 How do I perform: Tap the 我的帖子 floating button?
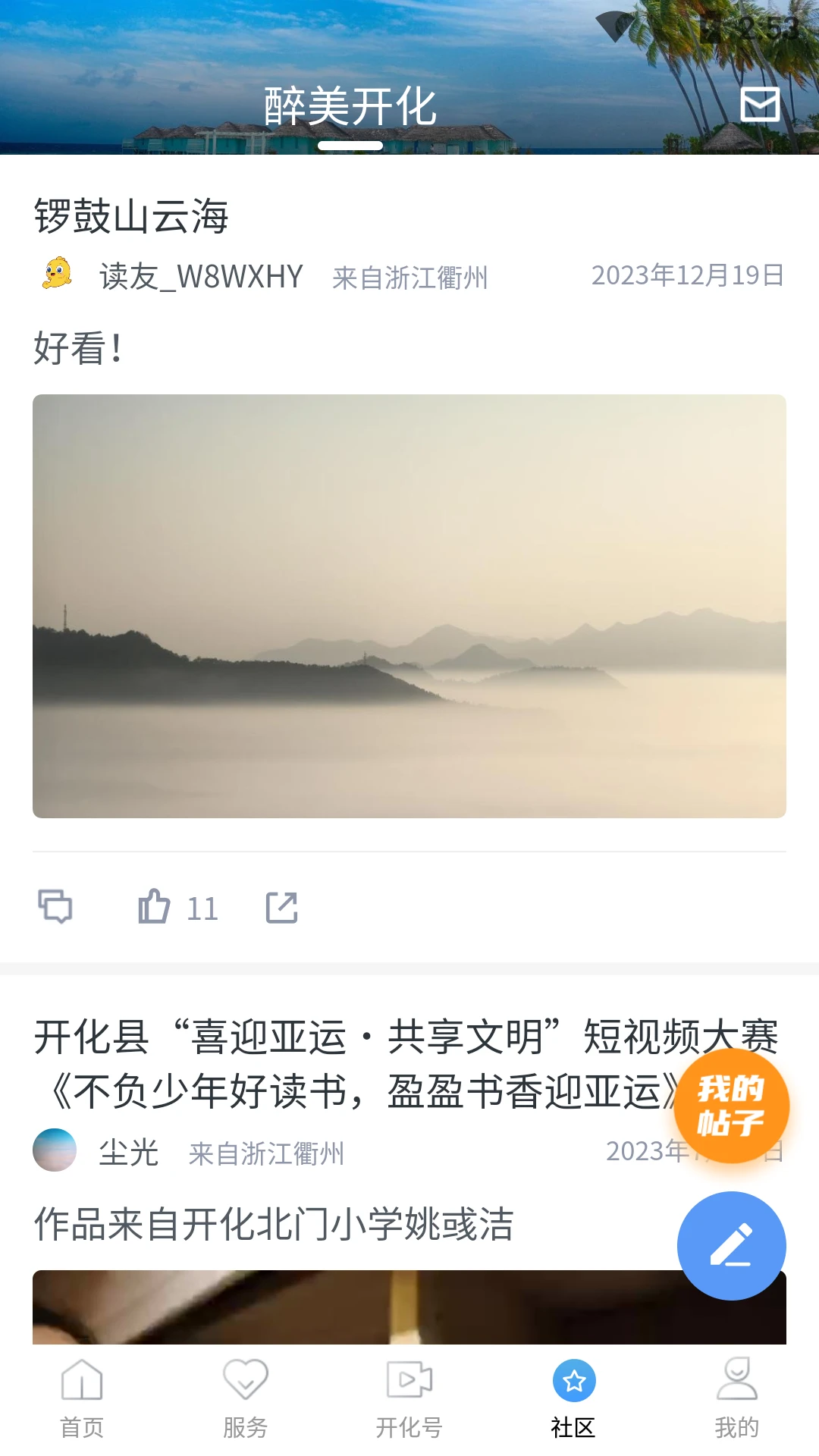(730, 1107)
